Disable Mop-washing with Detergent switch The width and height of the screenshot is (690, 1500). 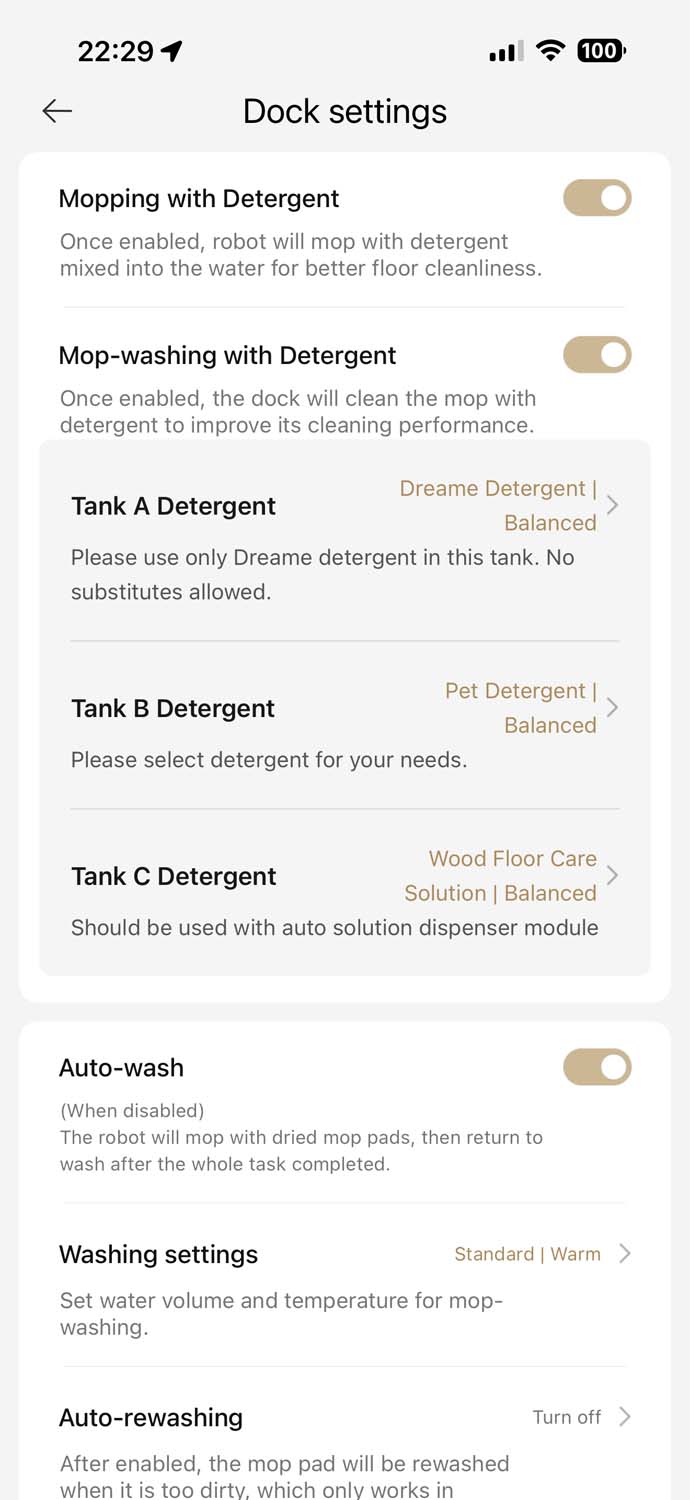(x=597, y=355)
